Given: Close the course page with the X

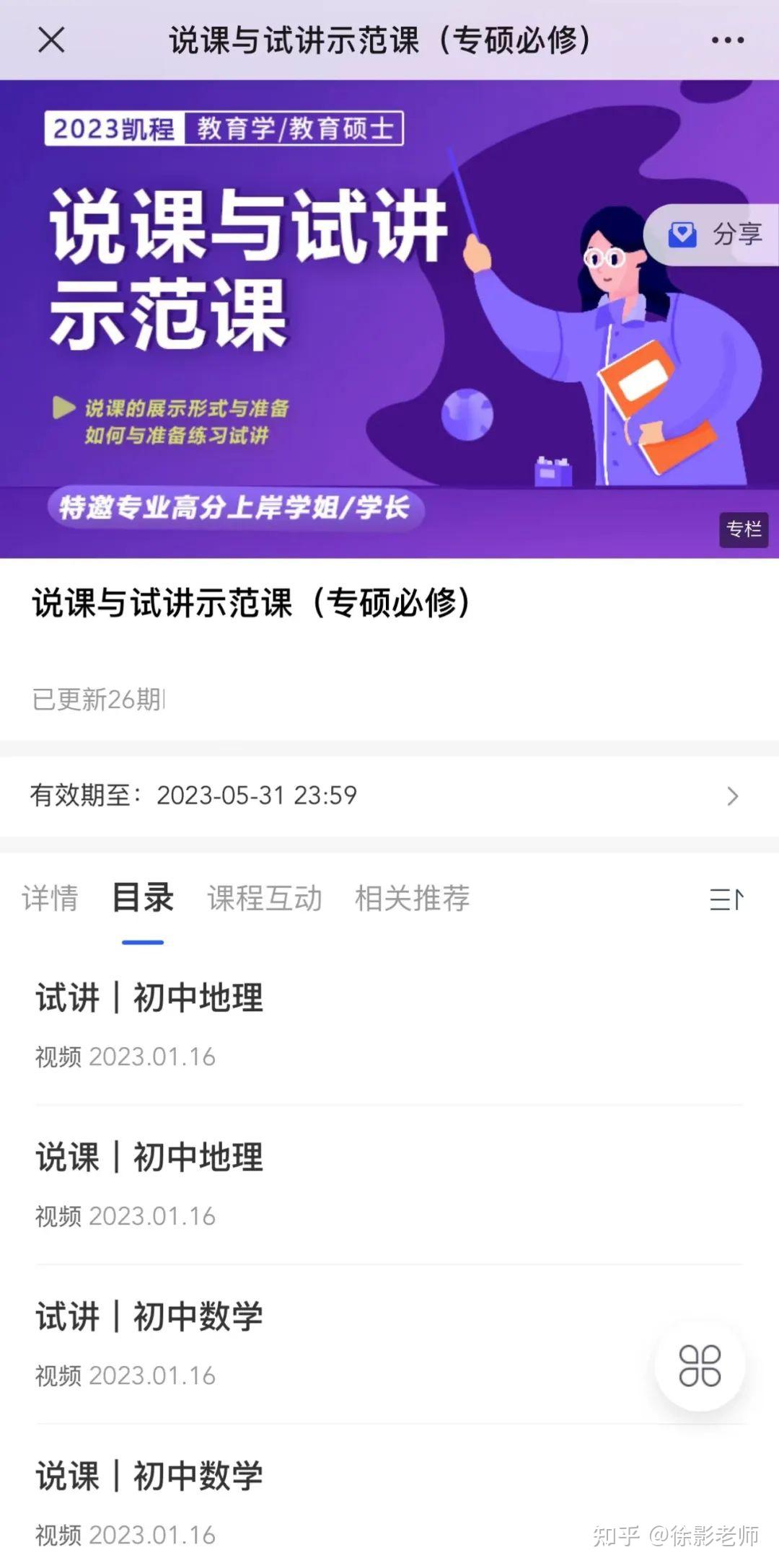Looking at the screenshot, I should [51, 40].
